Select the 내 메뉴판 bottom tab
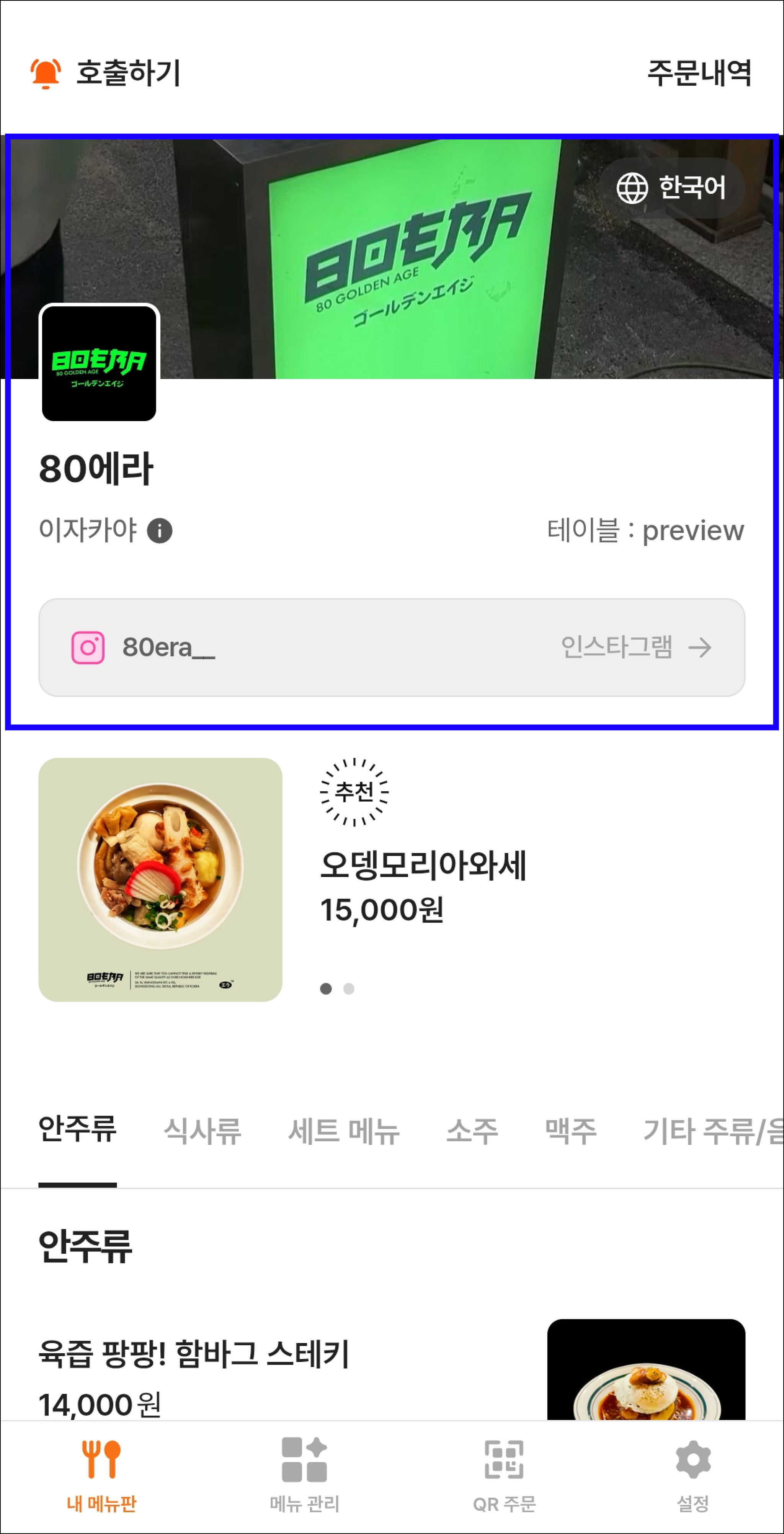The width and height of the screenshot is (784, 1534). pos(101,1473)
